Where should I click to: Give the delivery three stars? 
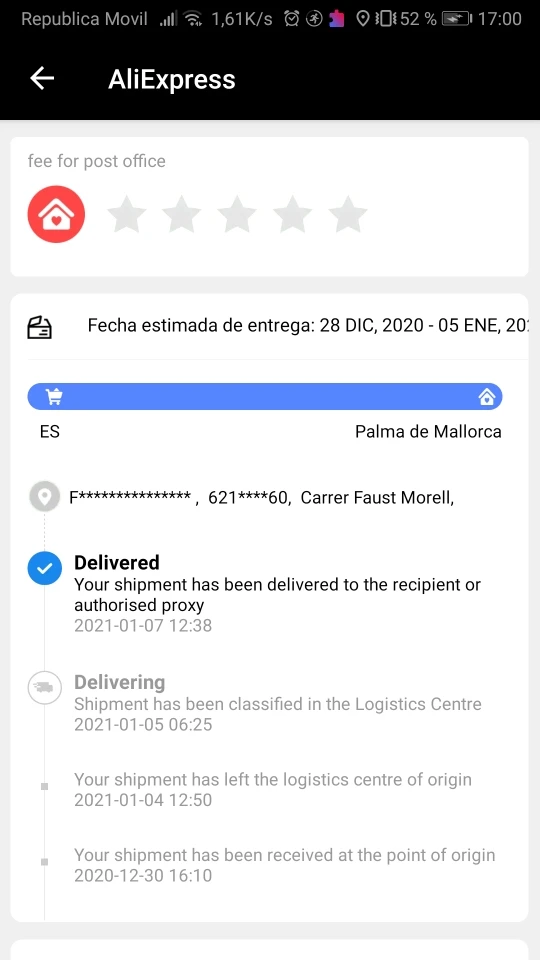pos(237,214)
